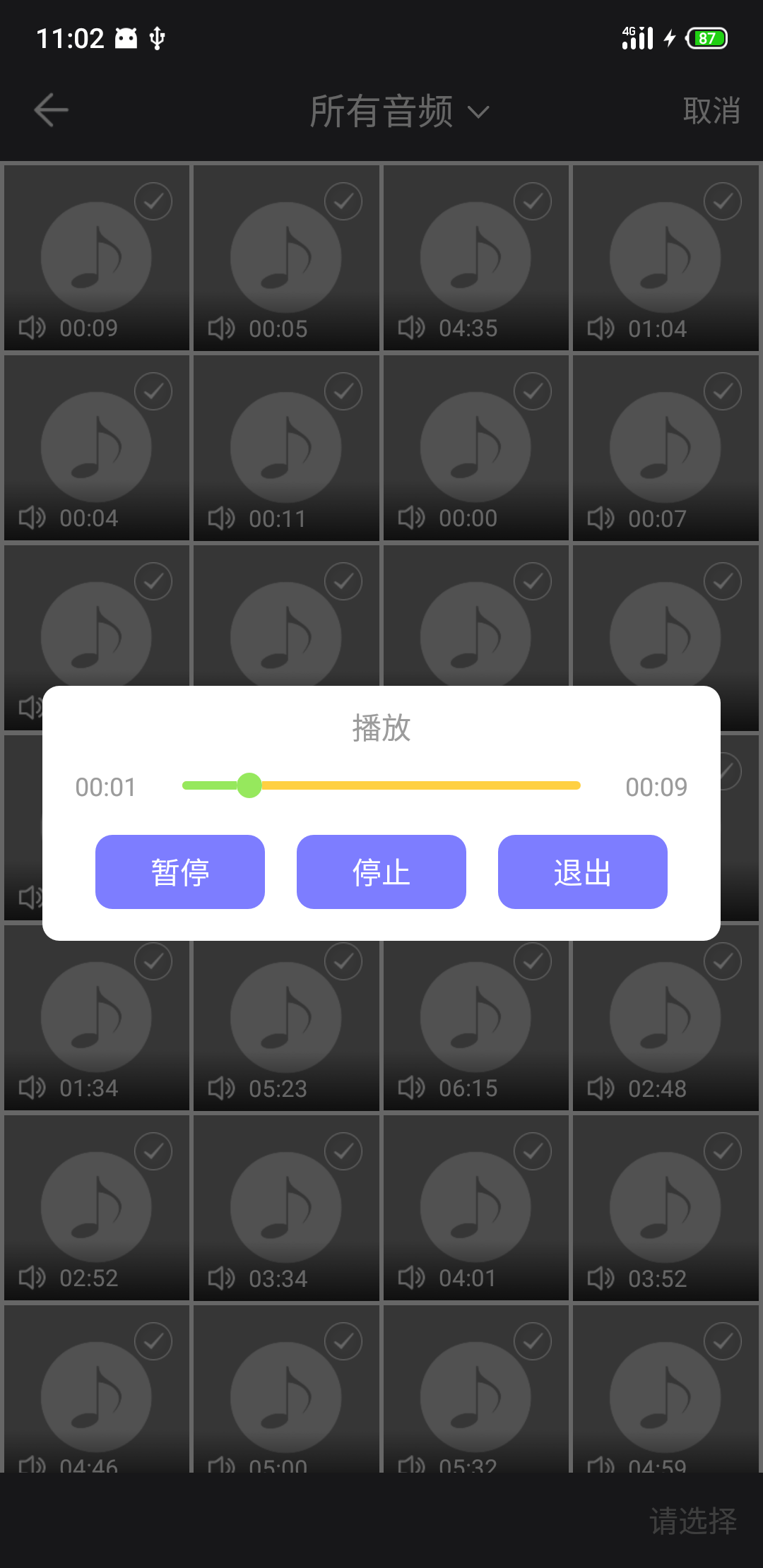
Task: Check the selection circle on the 00:05 audio
Action: click(x=343, y=201)
